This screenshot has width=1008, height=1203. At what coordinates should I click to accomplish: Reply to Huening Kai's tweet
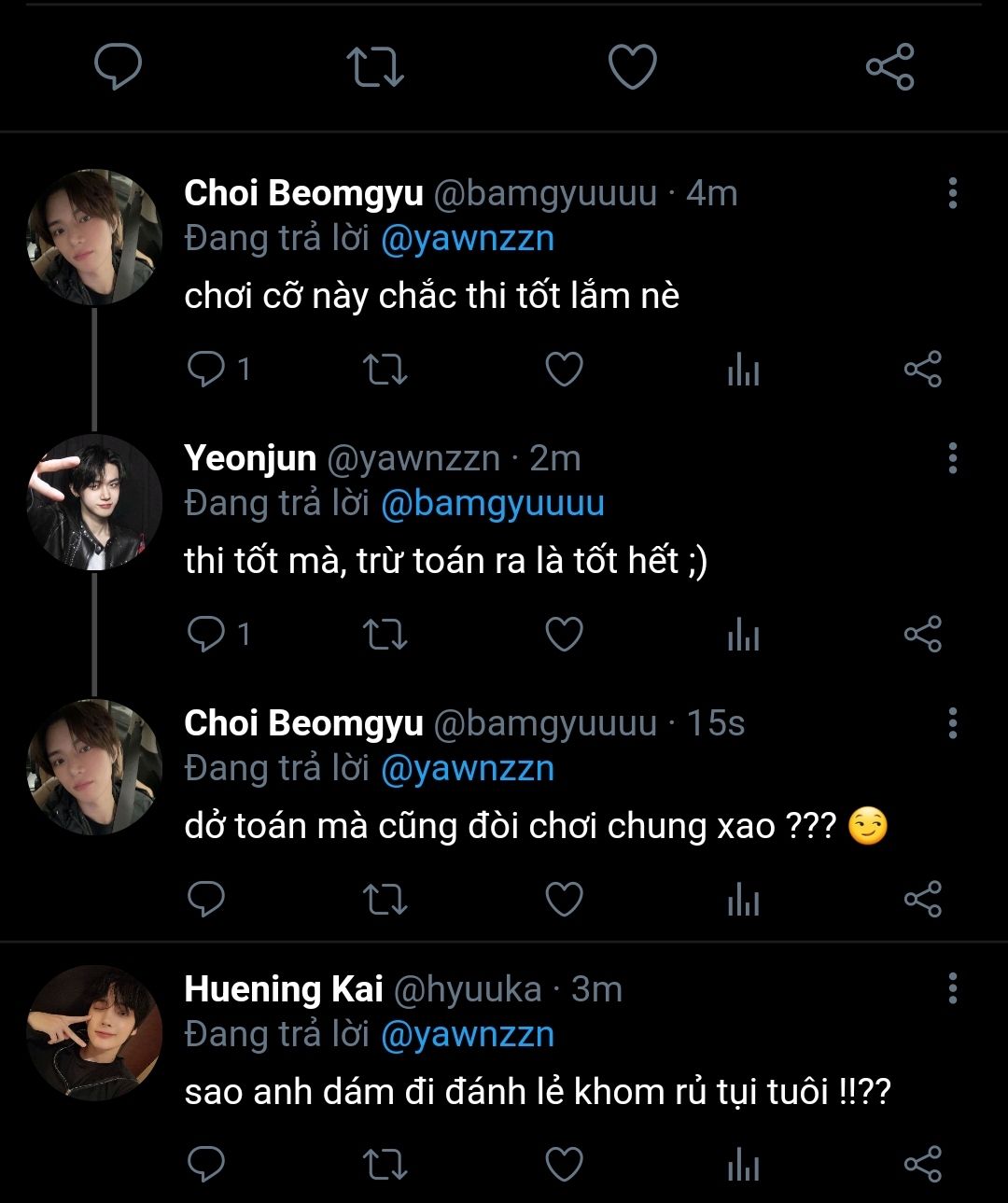pyautogui.click(x=206, y=1164)
